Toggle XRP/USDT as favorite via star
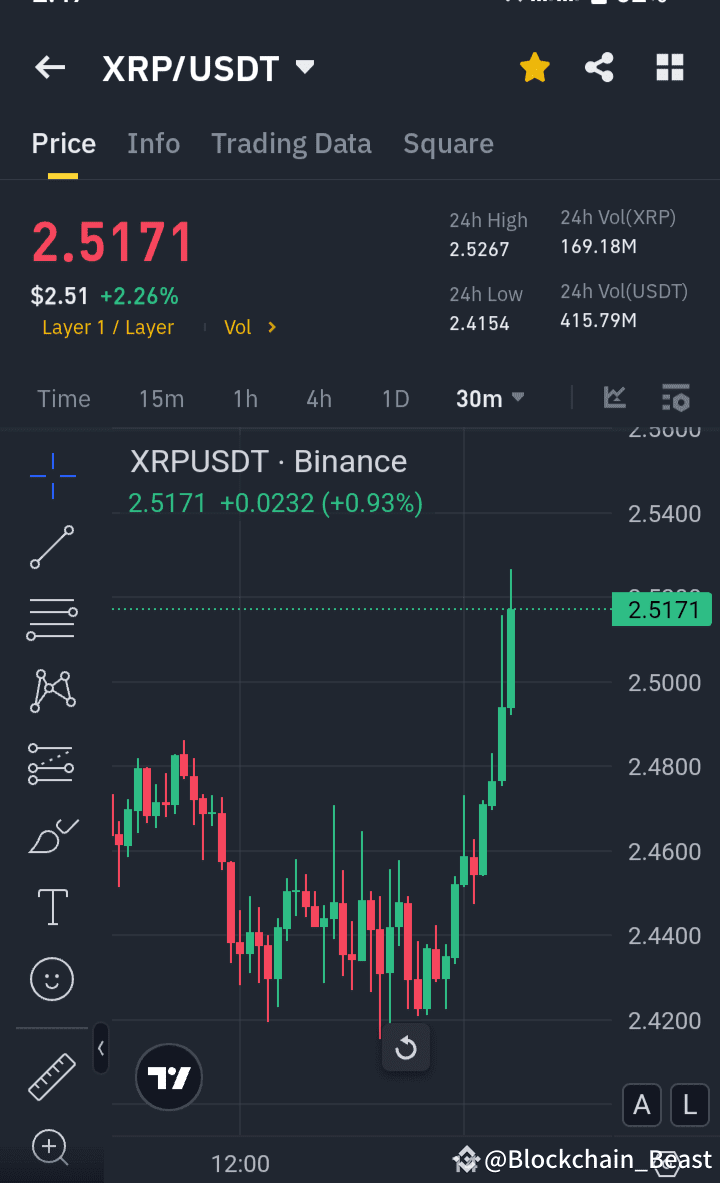Viewport: 720px width, 1183px height. (x=535, y=67)
